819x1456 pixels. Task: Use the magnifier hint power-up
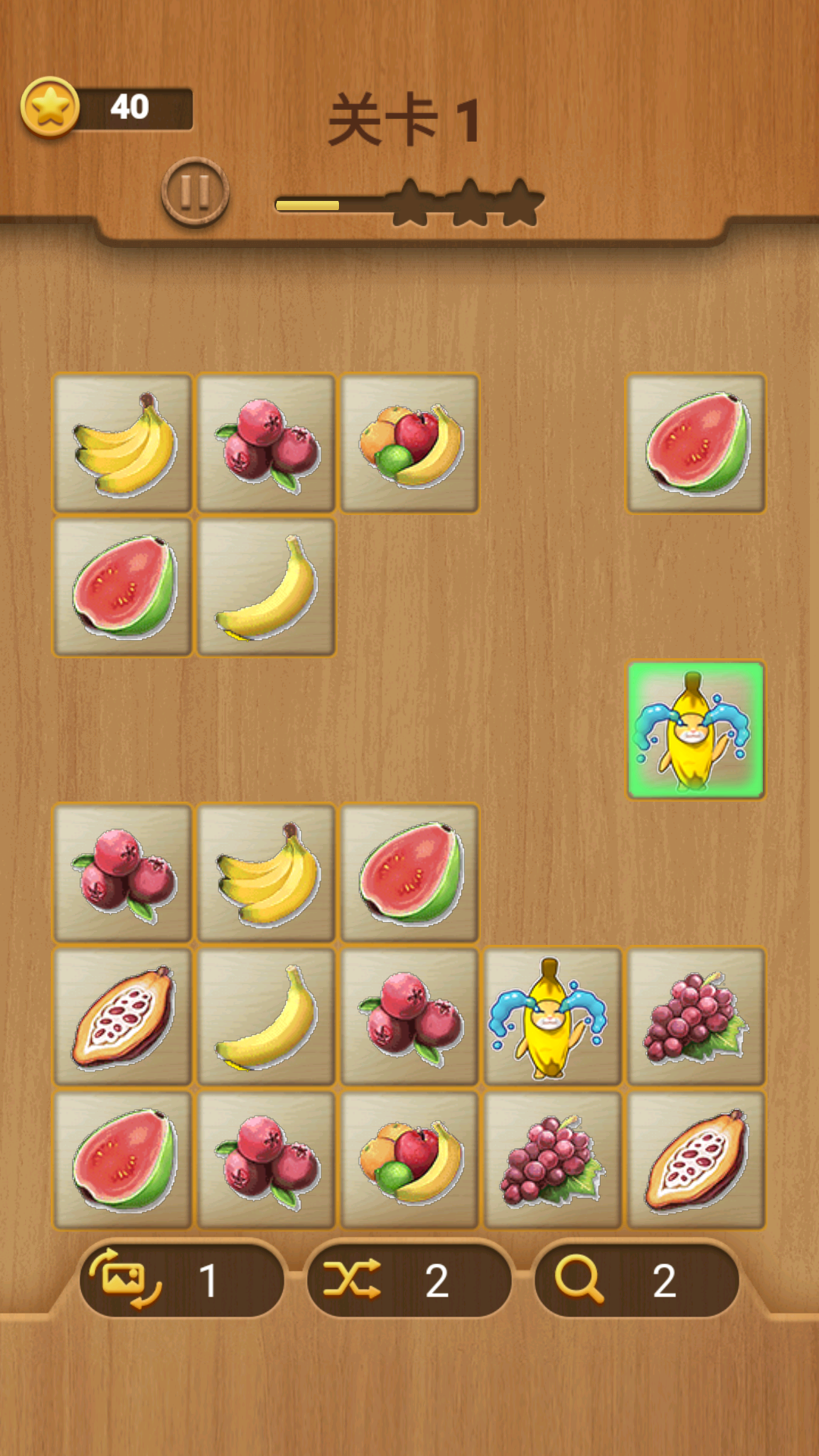[635, 1279]
